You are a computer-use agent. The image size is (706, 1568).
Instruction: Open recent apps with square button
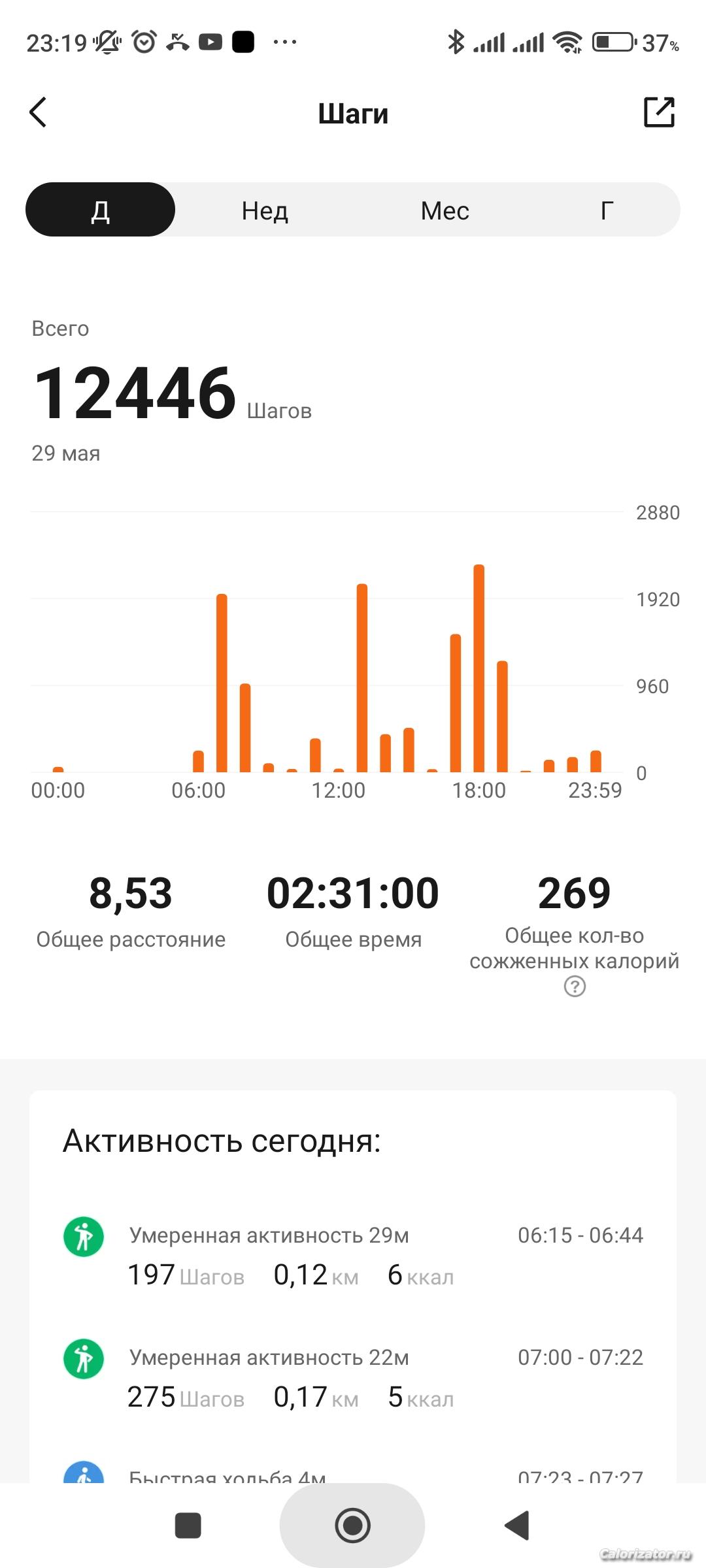pyautogui.click(x=188, y=1526)
